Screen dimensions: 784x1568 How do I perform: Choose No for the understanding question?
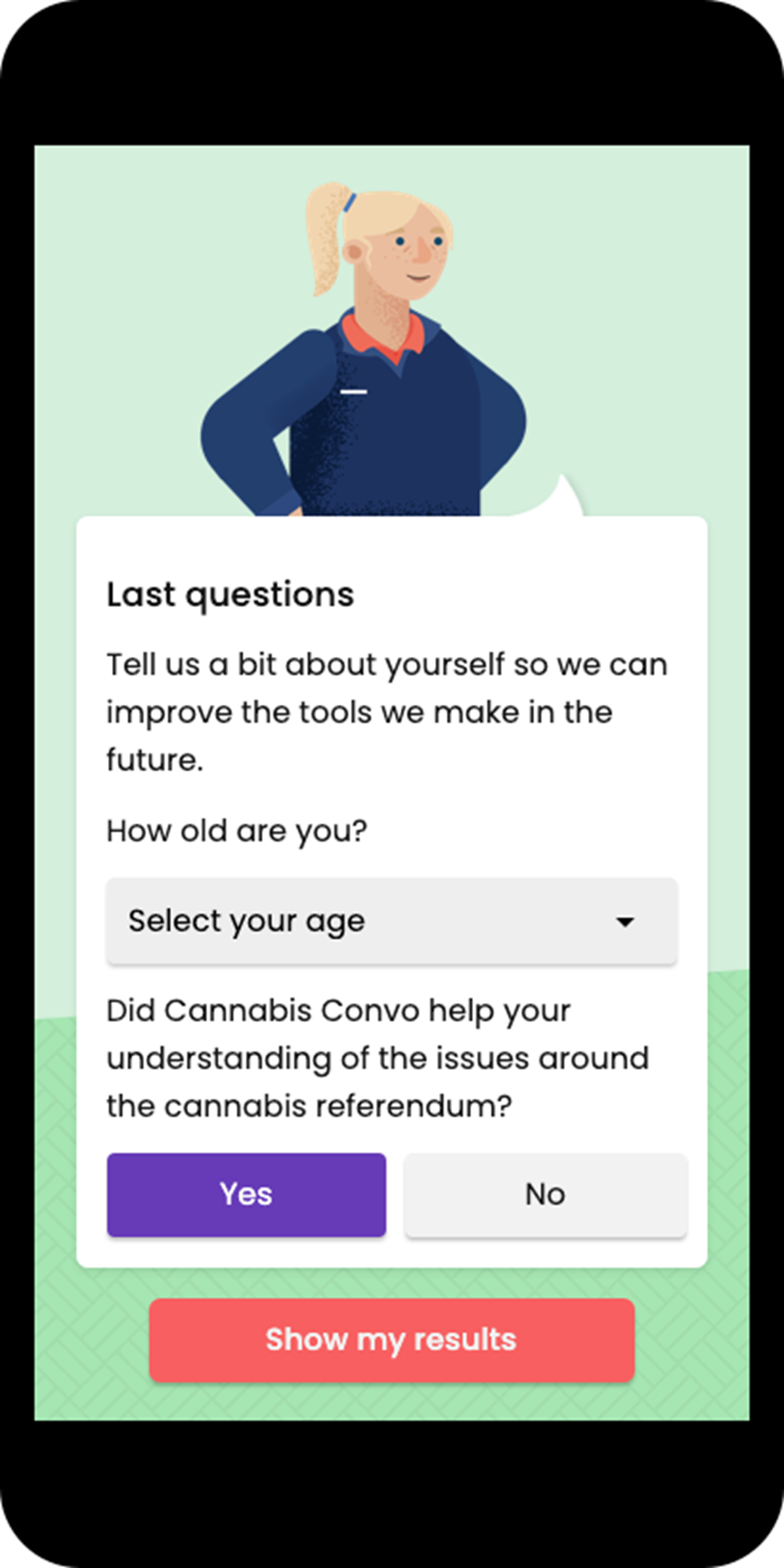click(x=545, y=1194)
